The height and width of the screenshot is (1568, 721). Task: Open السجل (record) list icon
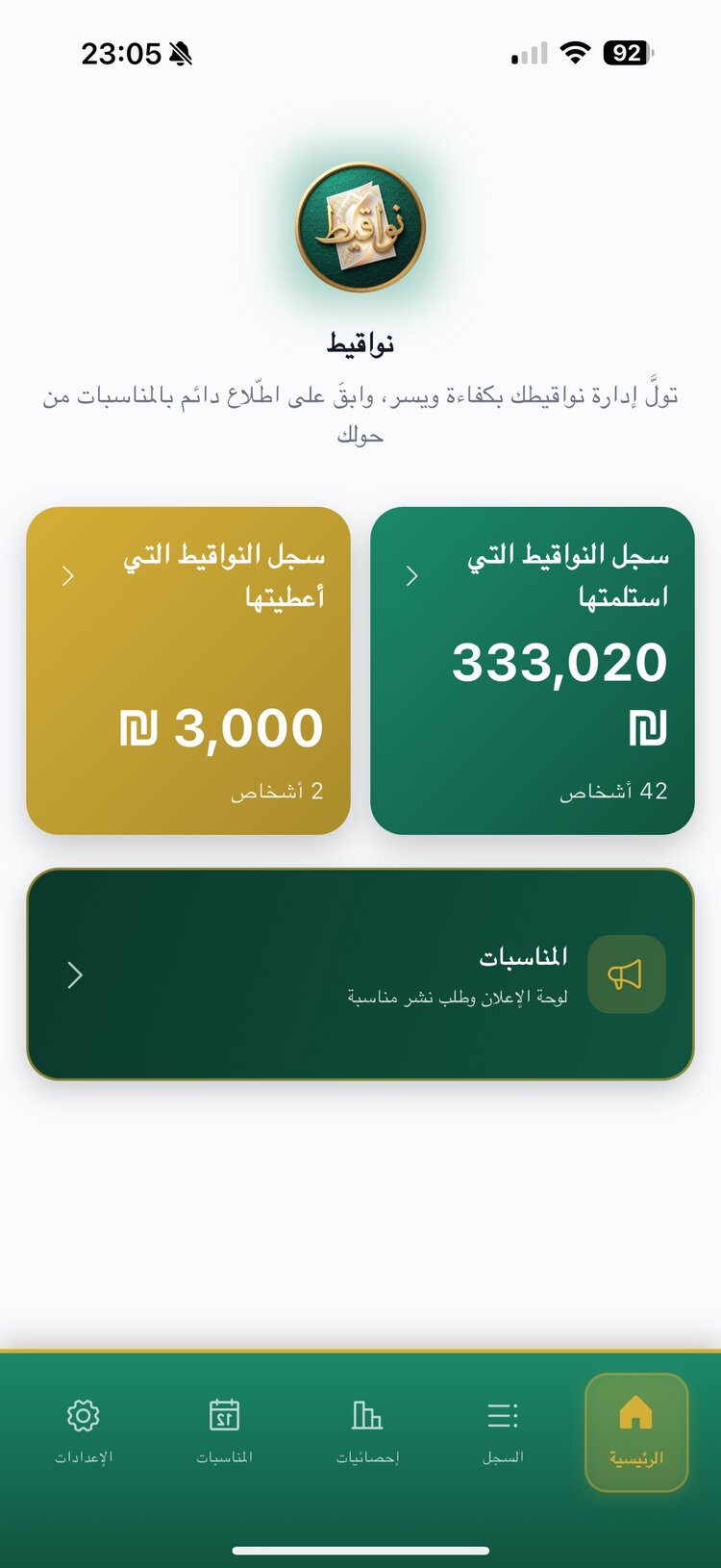pos(503,1417)
